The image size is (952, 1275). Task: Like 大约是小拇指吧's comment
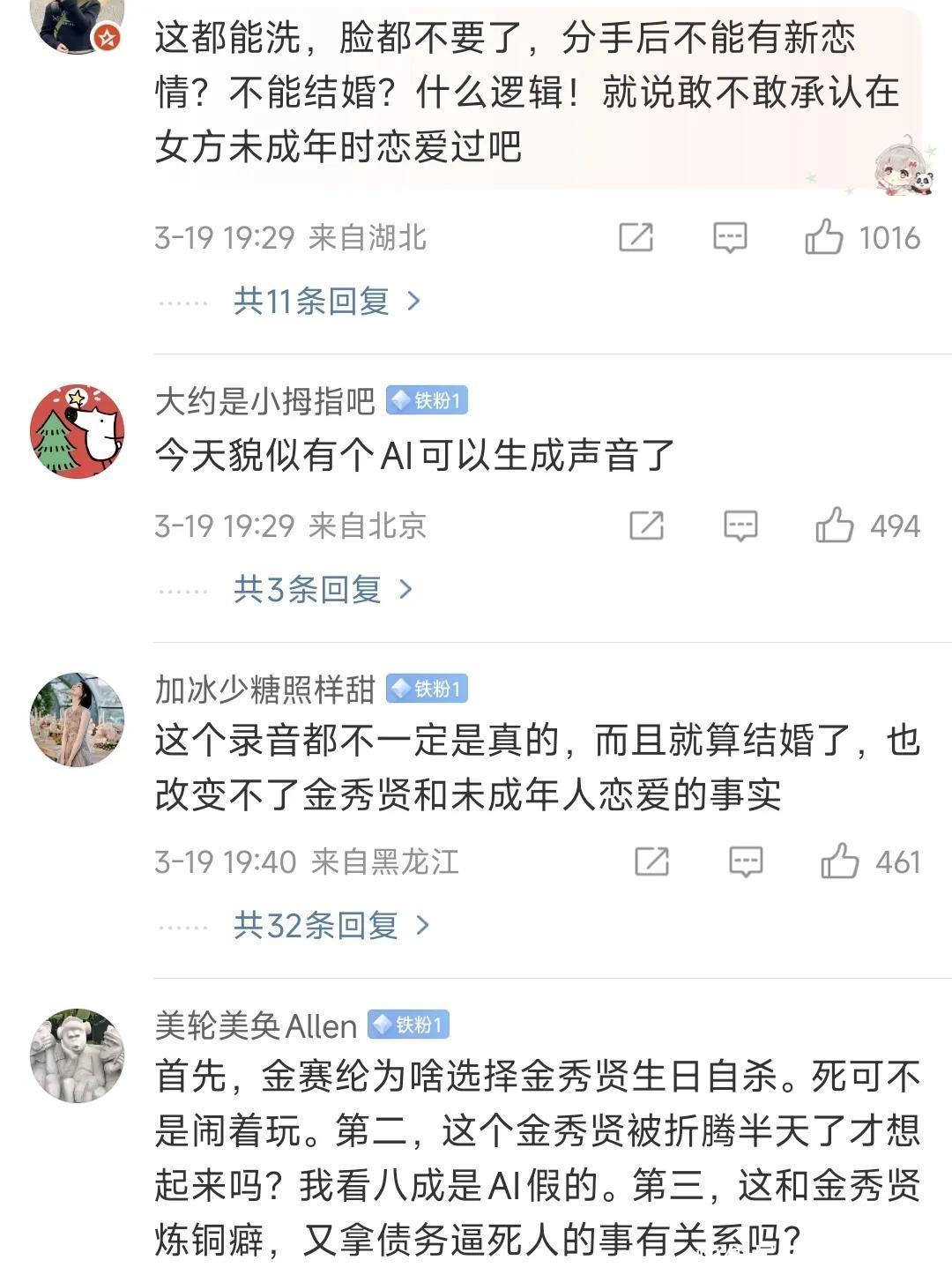coord(834,526)
